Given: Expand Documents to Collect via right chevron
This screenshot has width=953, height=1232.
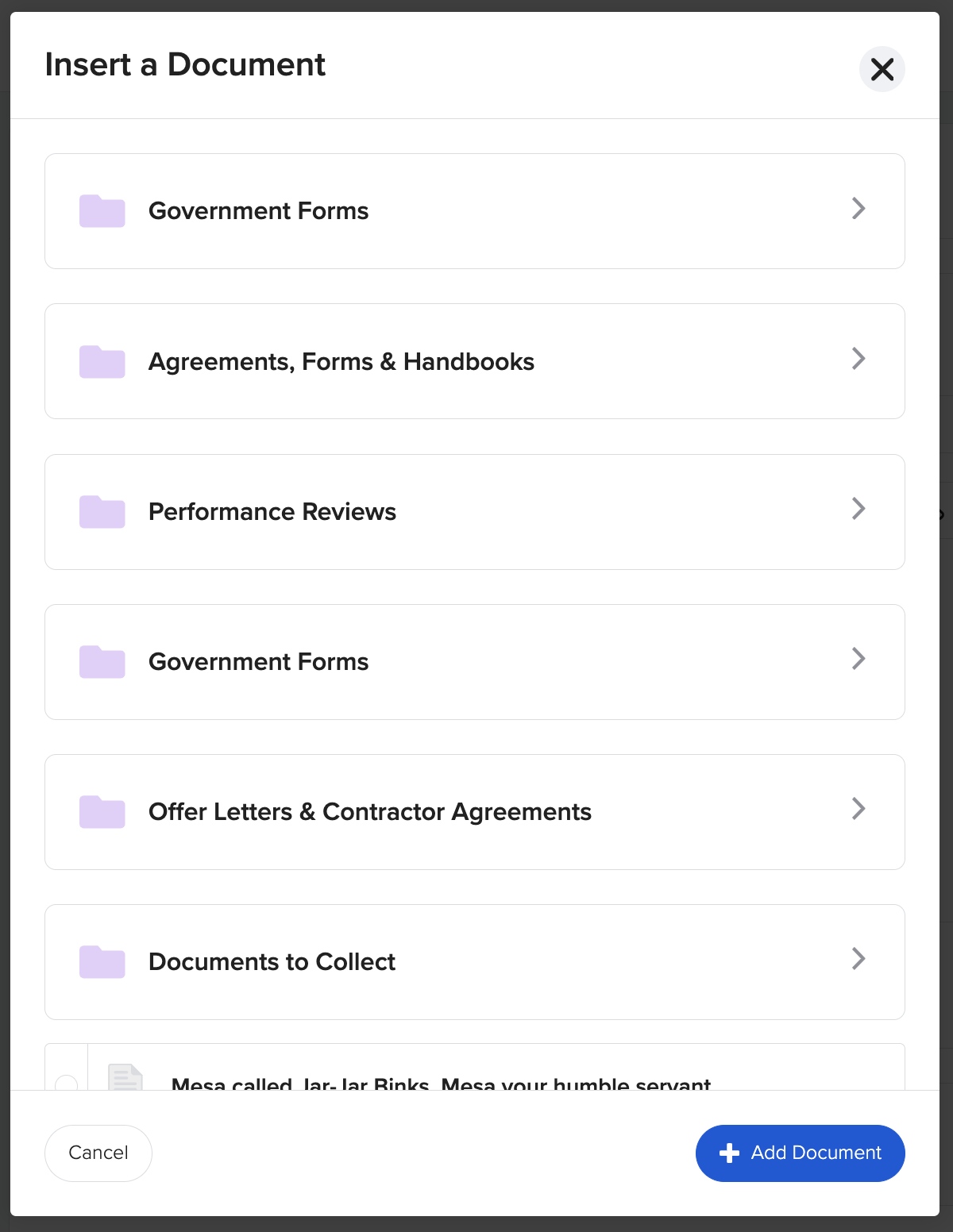Looking at the screenshot, I should click(858, 959).
